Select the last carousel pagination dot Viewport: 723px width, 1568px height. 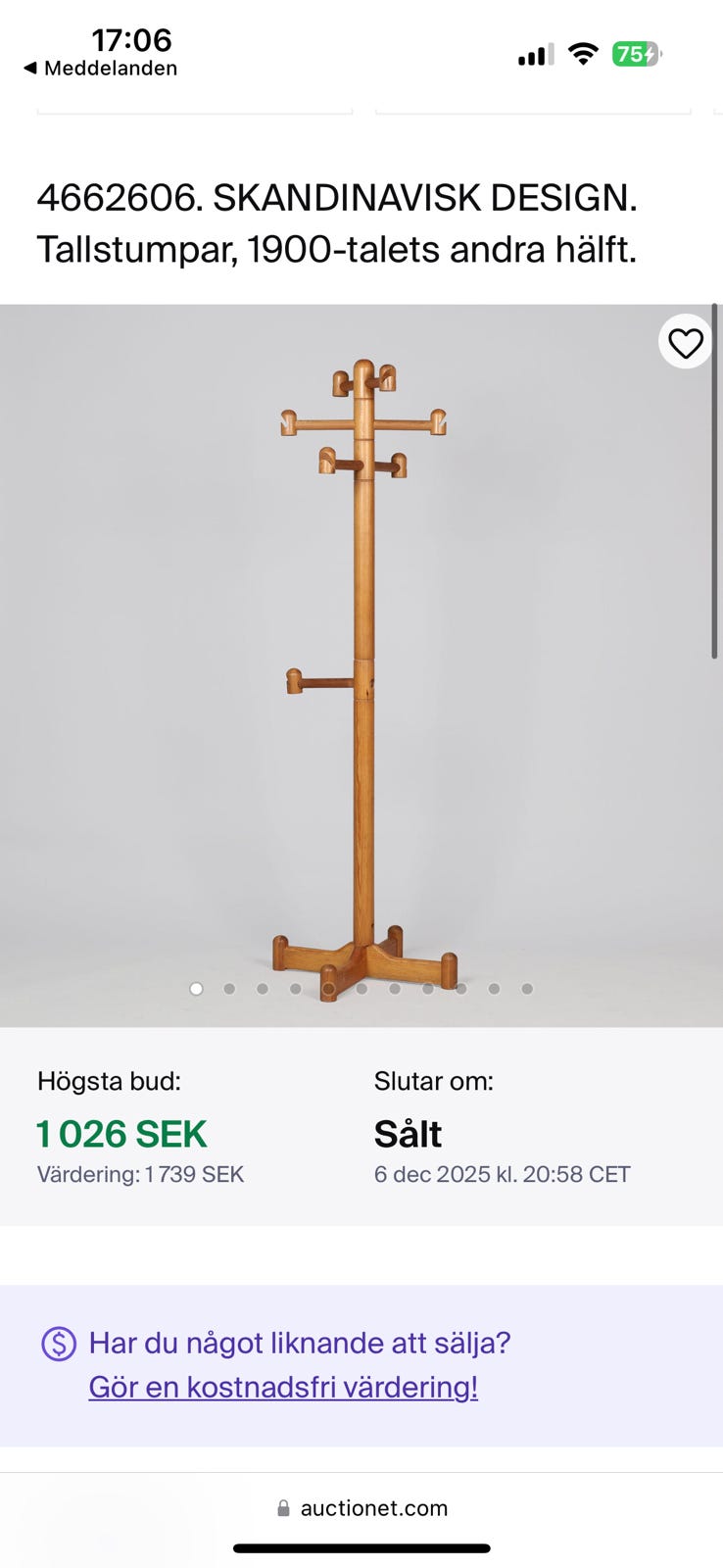pyautogui.click(x=526, y=989)
